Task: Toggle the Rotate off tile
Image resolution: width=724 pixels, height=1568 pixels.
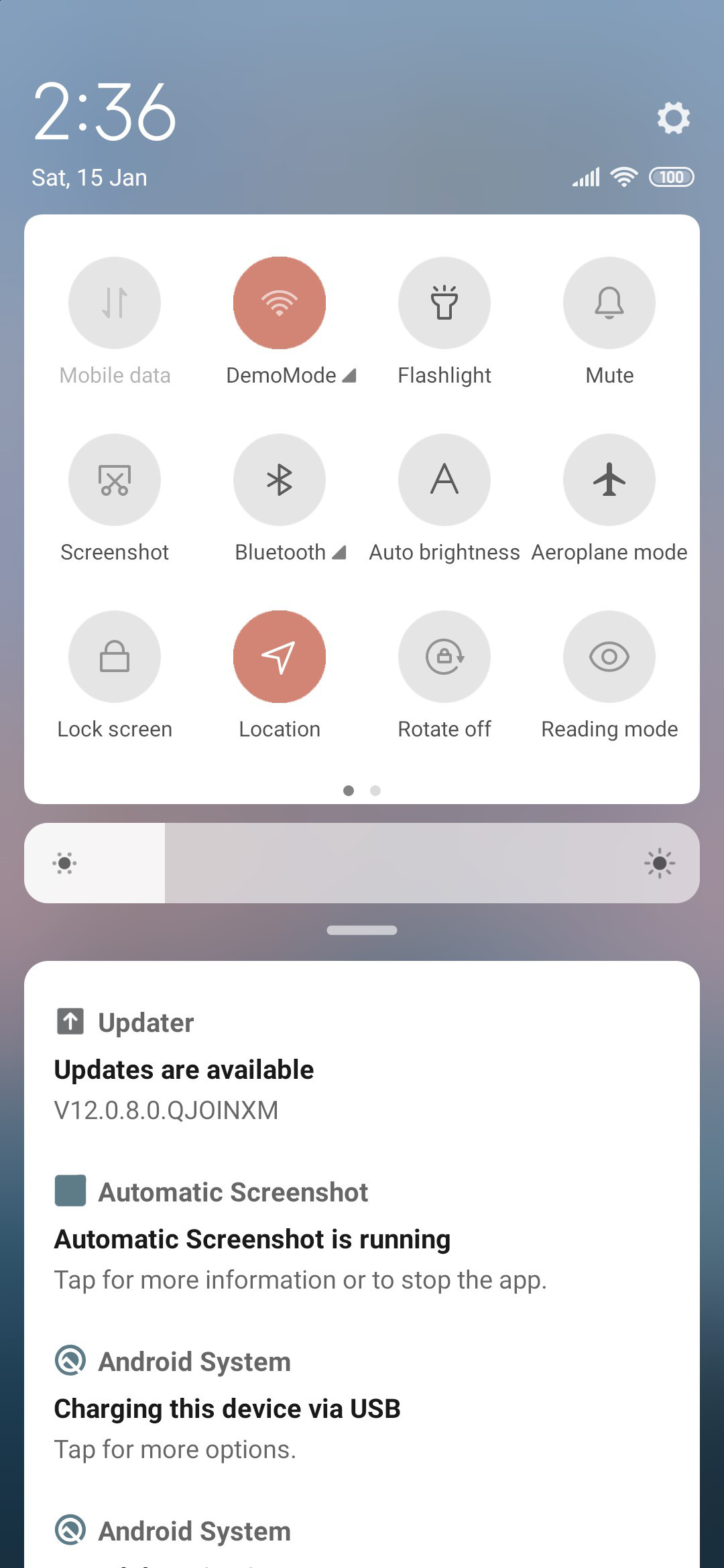Action: click(x=444, y=657)
